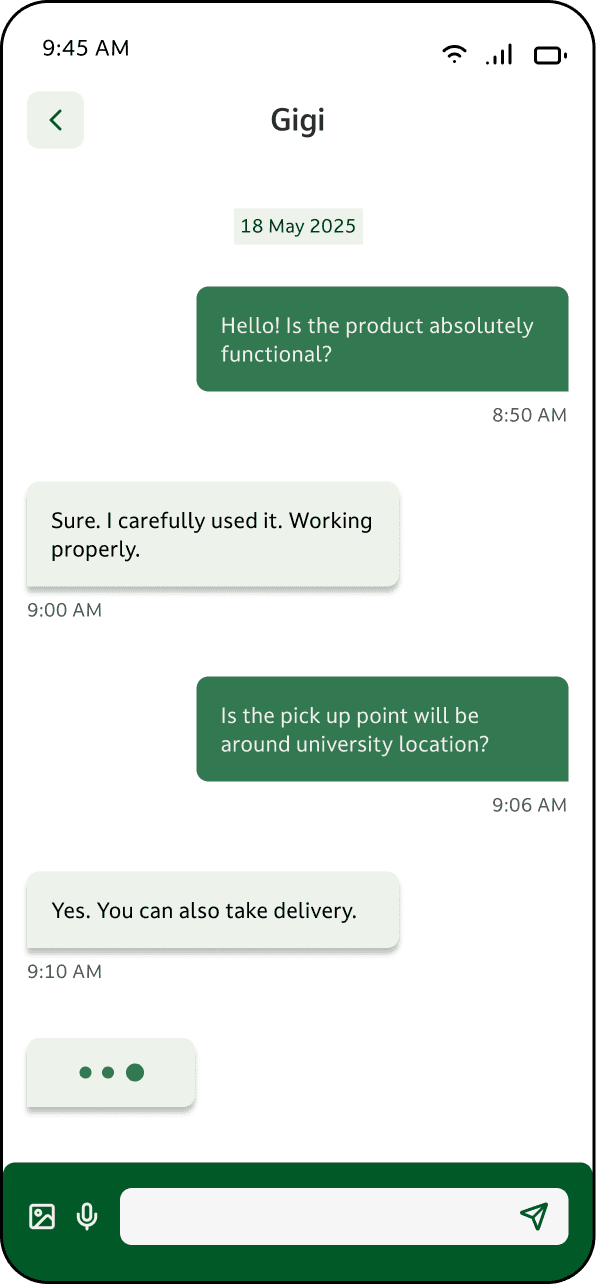This screenshot has width=596, height=1284.
Task: Attach an image to the message
Action: pyautogui.click(x=42, y=1217)
